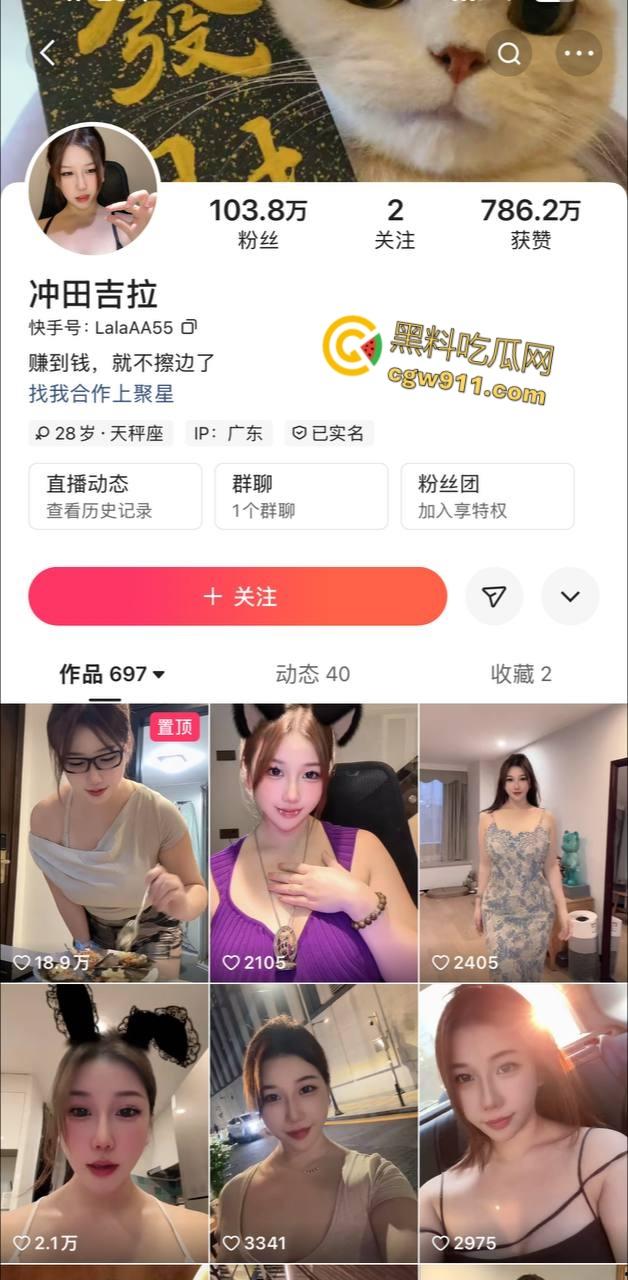This screenshot has width=628, height=1280.
Task: Open the search magnifier icon
Action: (509, 53)
